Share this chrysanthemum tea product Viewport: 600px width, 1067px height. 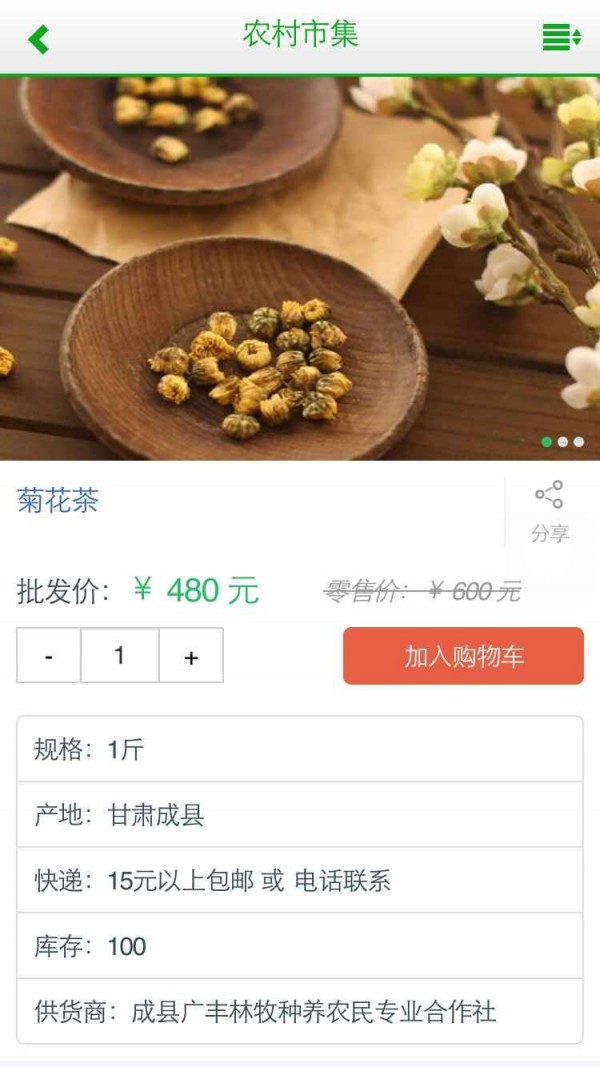click(x=549, y=511)
